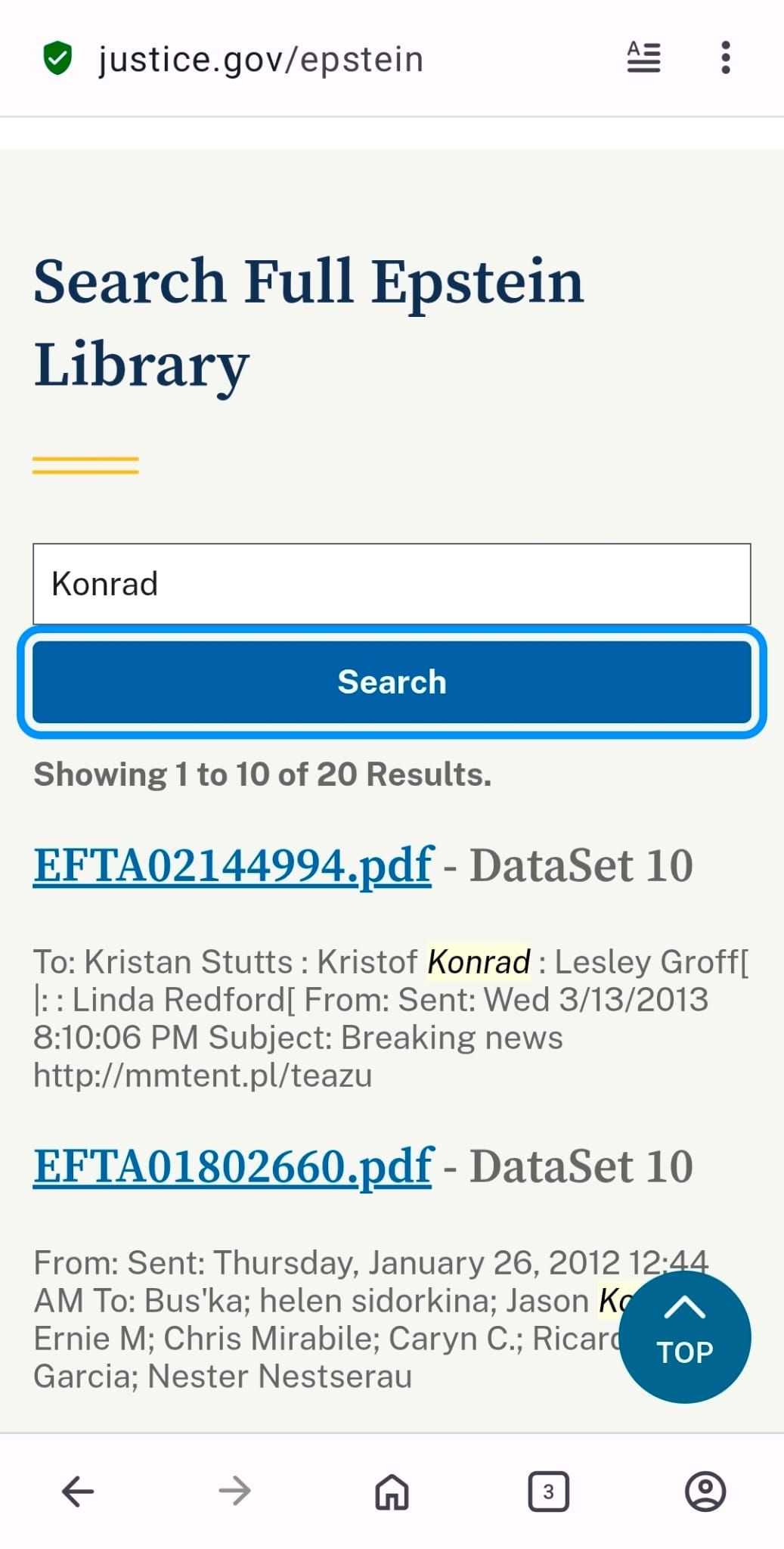Open the browser overflow menu
This screenshot has height=1549, width=784.
pyautogui.click(x=726, y=58)
